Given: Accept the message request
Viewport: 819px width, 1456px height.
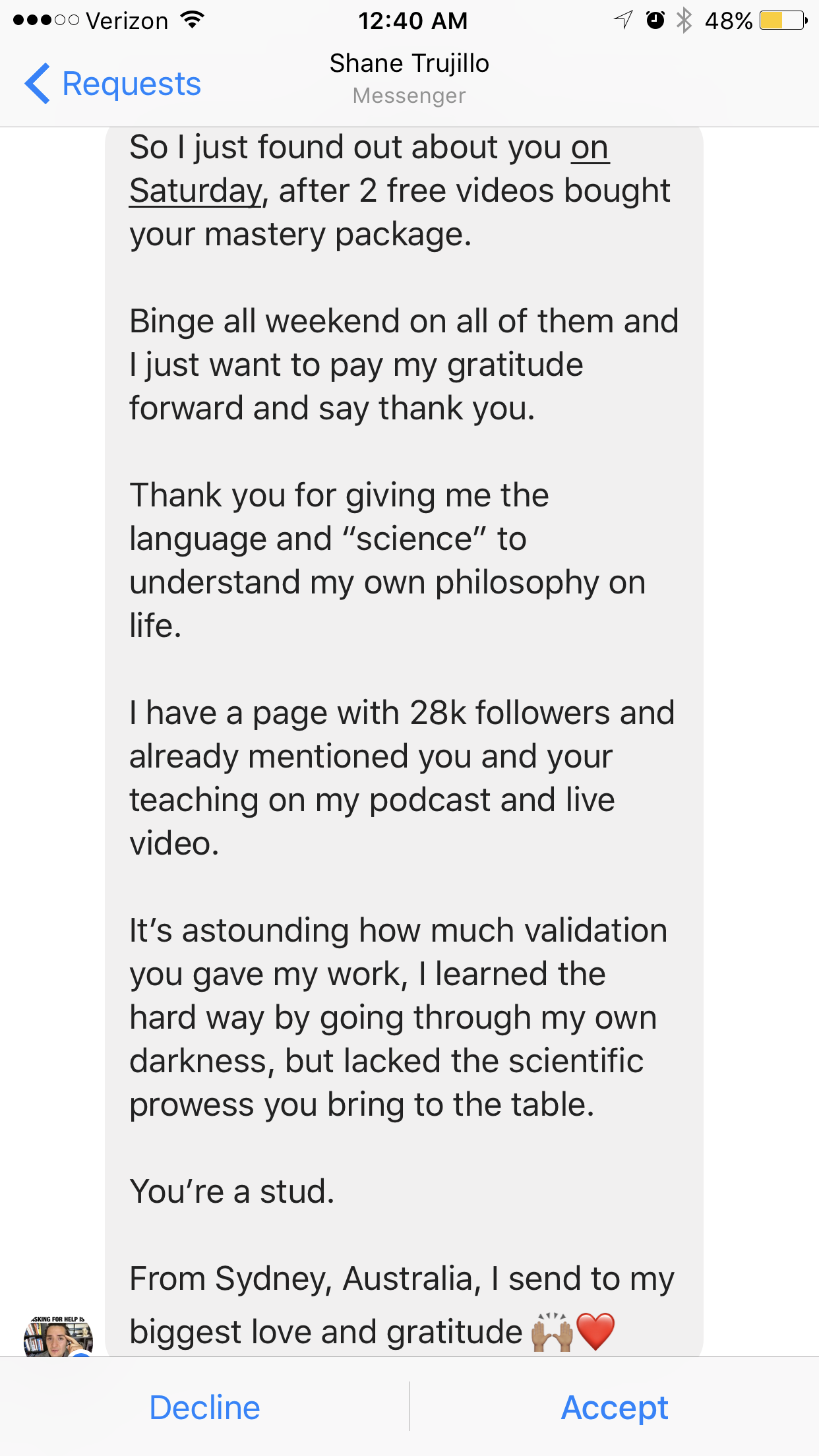Looking at the screenshot, I should (615, 1407).
